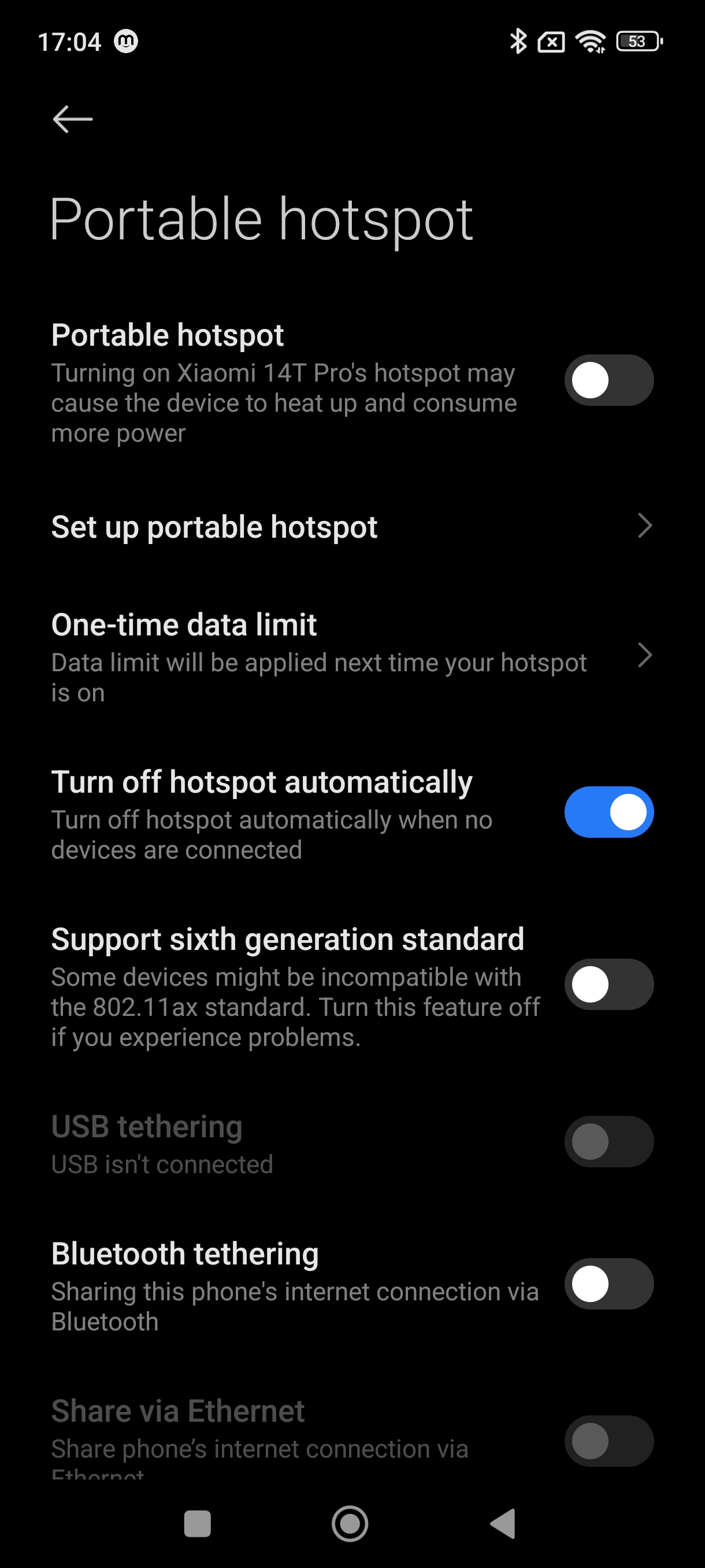Enable the Portable hotspot switch
This screenshot has height=1568, width=705.
tap(608, 380)
